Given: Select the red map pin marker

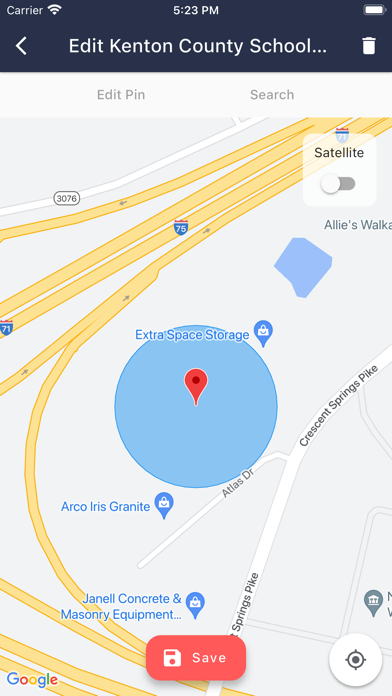Looking at the screenshot, I should click(196, 386).
